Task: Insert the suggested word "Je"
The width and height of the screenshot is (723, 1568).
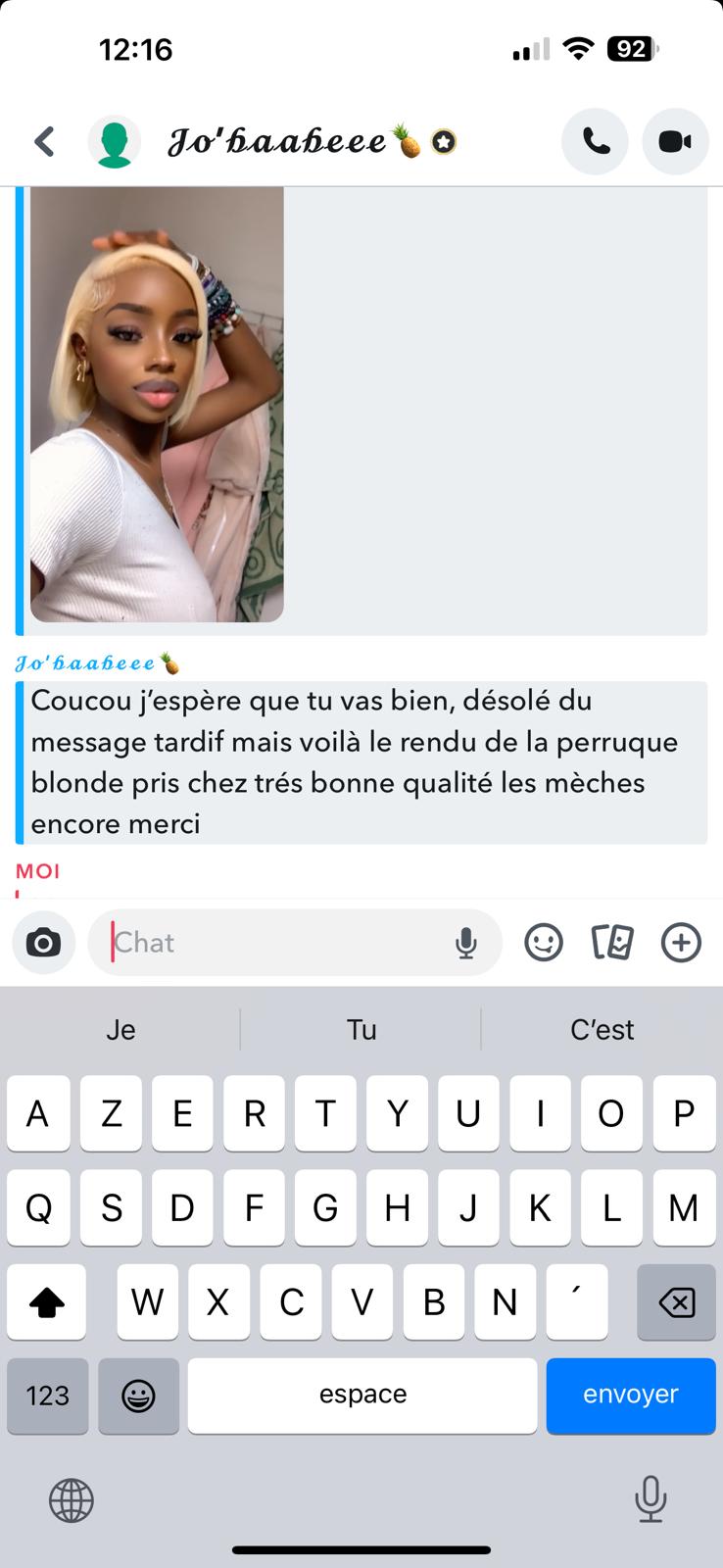Action: [x=120, y=1029]
